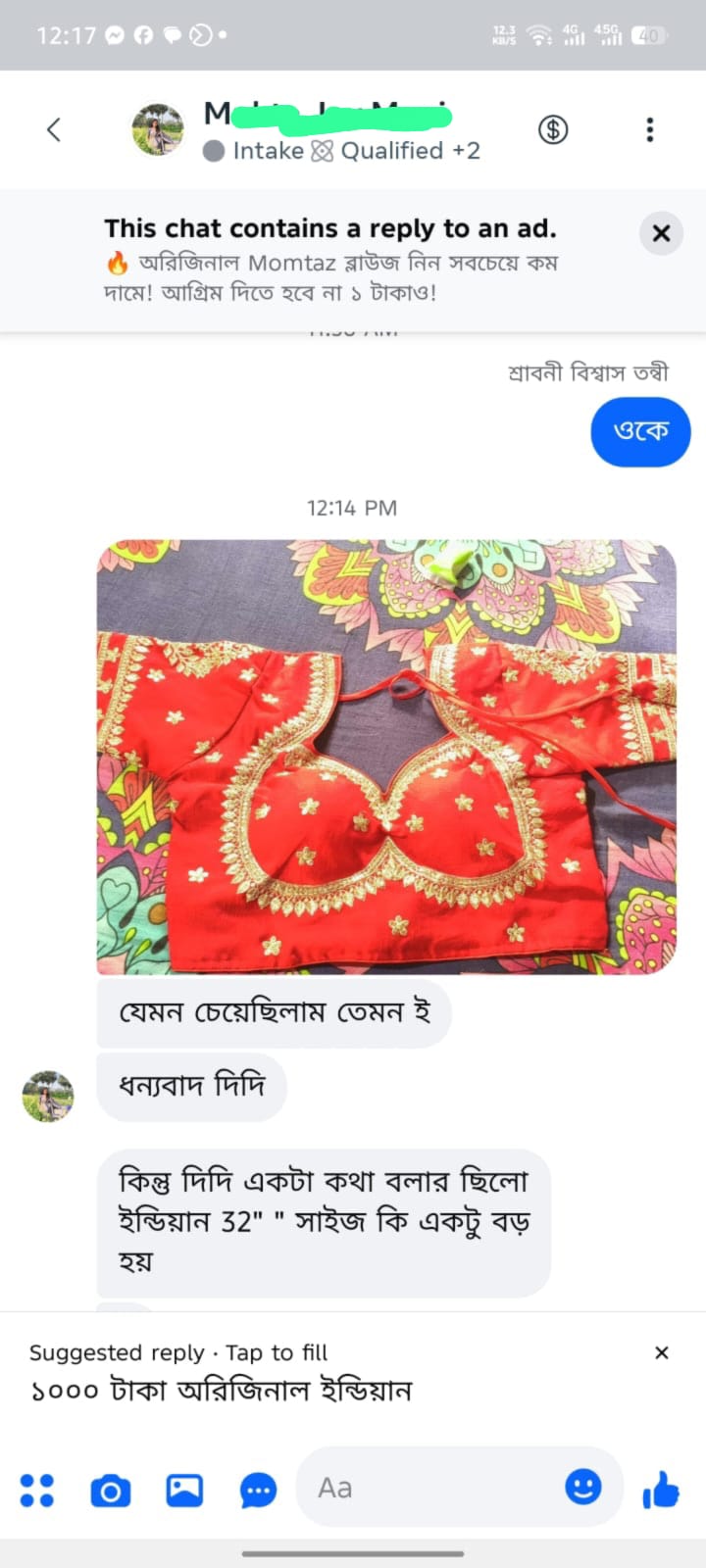Go back using the top-left arrow
The height and width of the screenshot is (1568, 706).
coord(54,129)
